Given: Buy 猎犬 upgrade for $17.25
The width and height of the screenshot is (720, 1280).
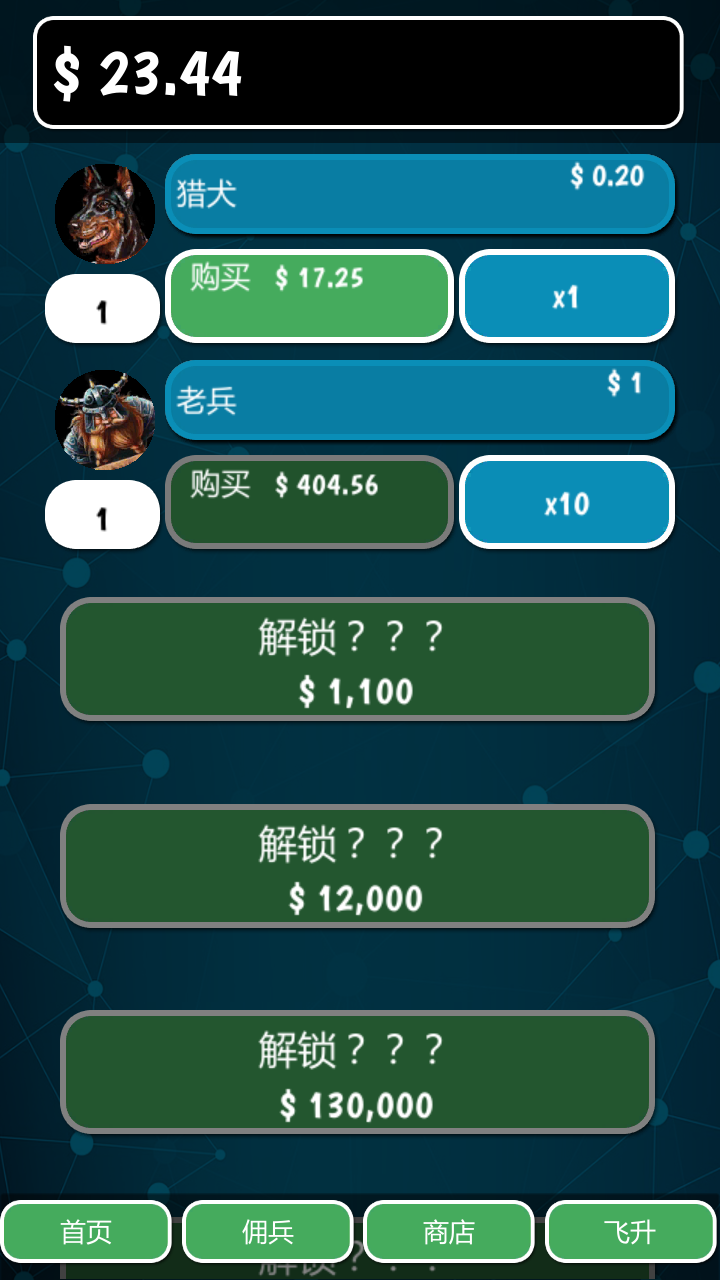Looking at the screenshot, I should pos(309,297).
